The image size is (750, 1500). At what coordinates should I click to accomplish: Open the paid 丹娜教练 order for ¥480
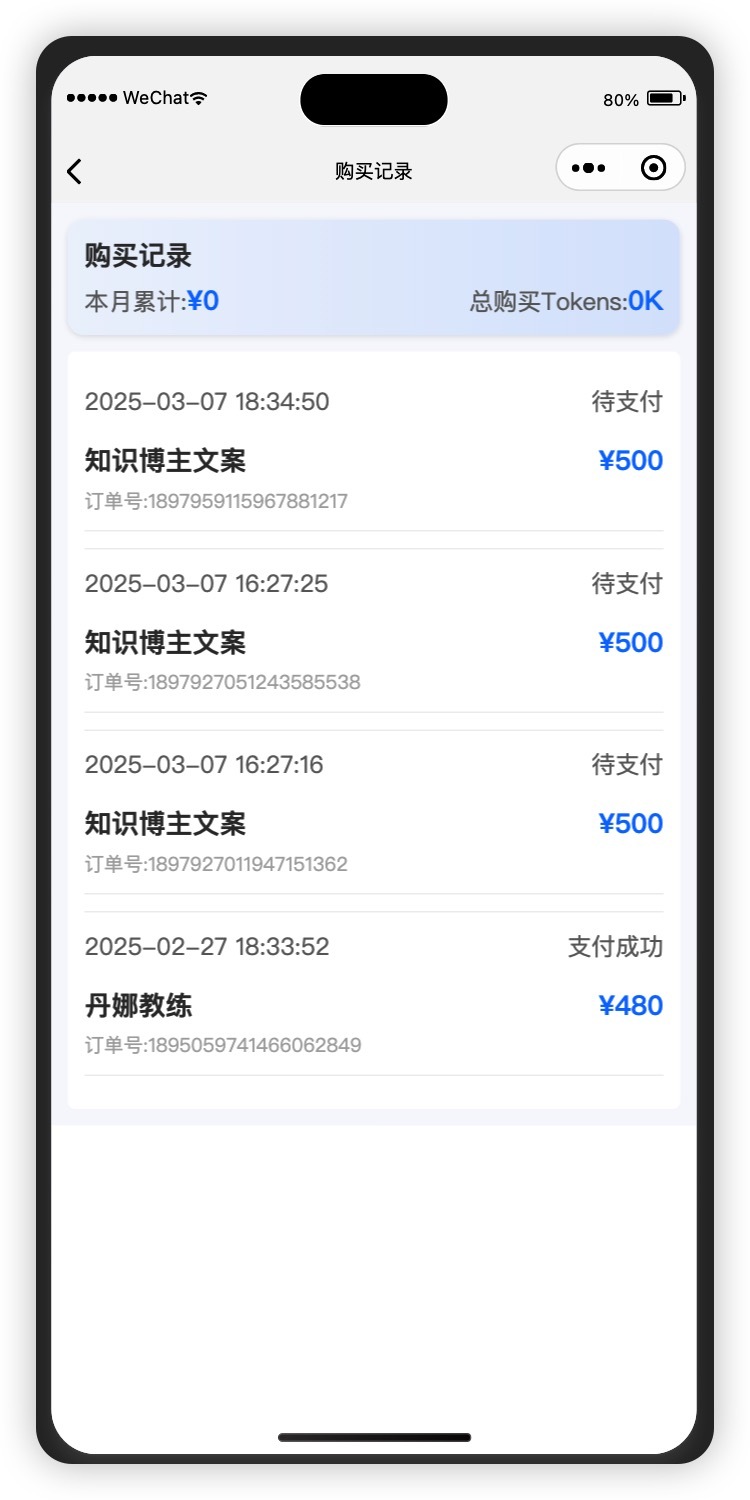point(374,994)
